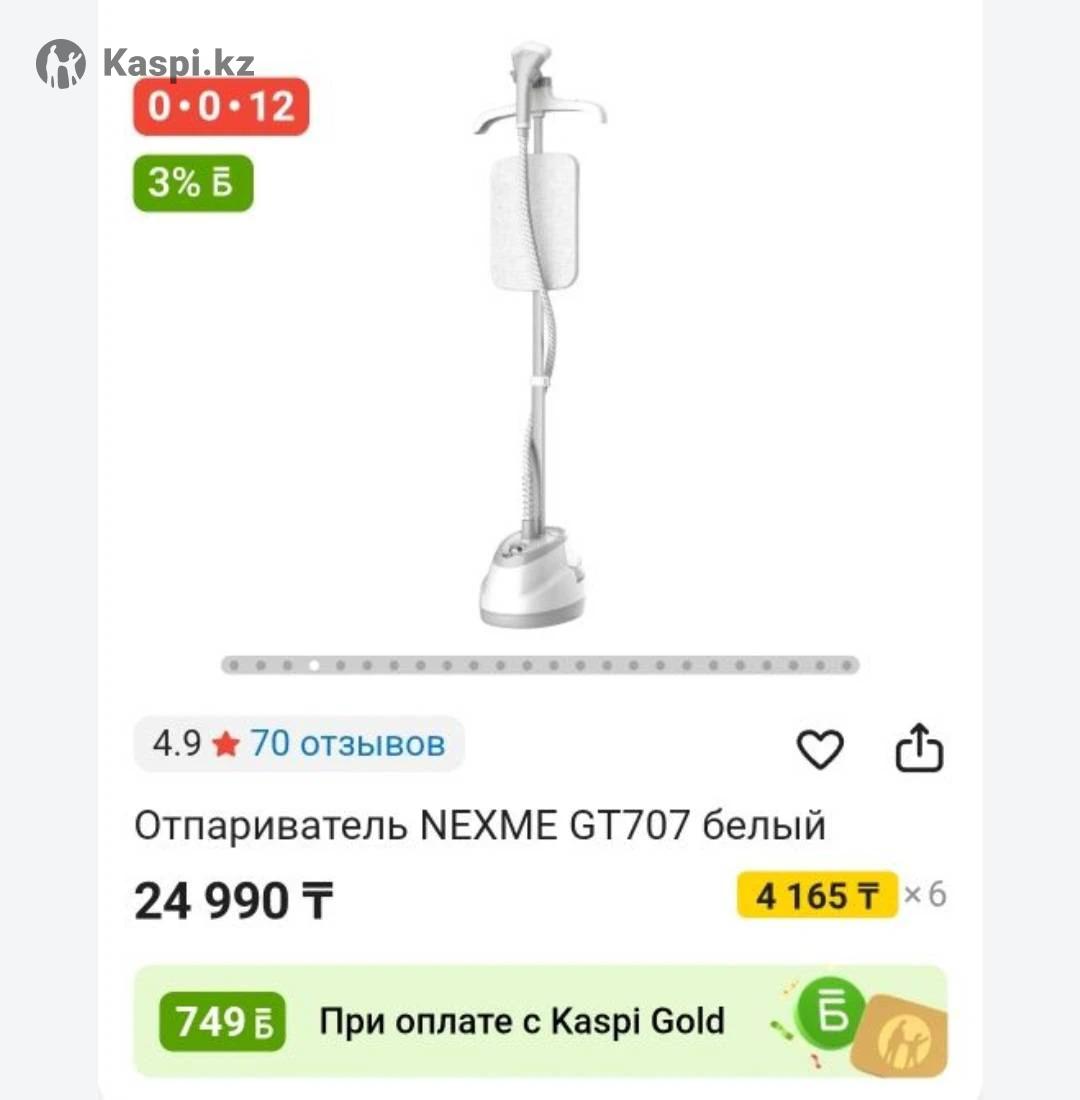Viewport: 1080px width, 1100px height.
Task: Open the 70 отзывов reviews link
Action: coord(347,744)
